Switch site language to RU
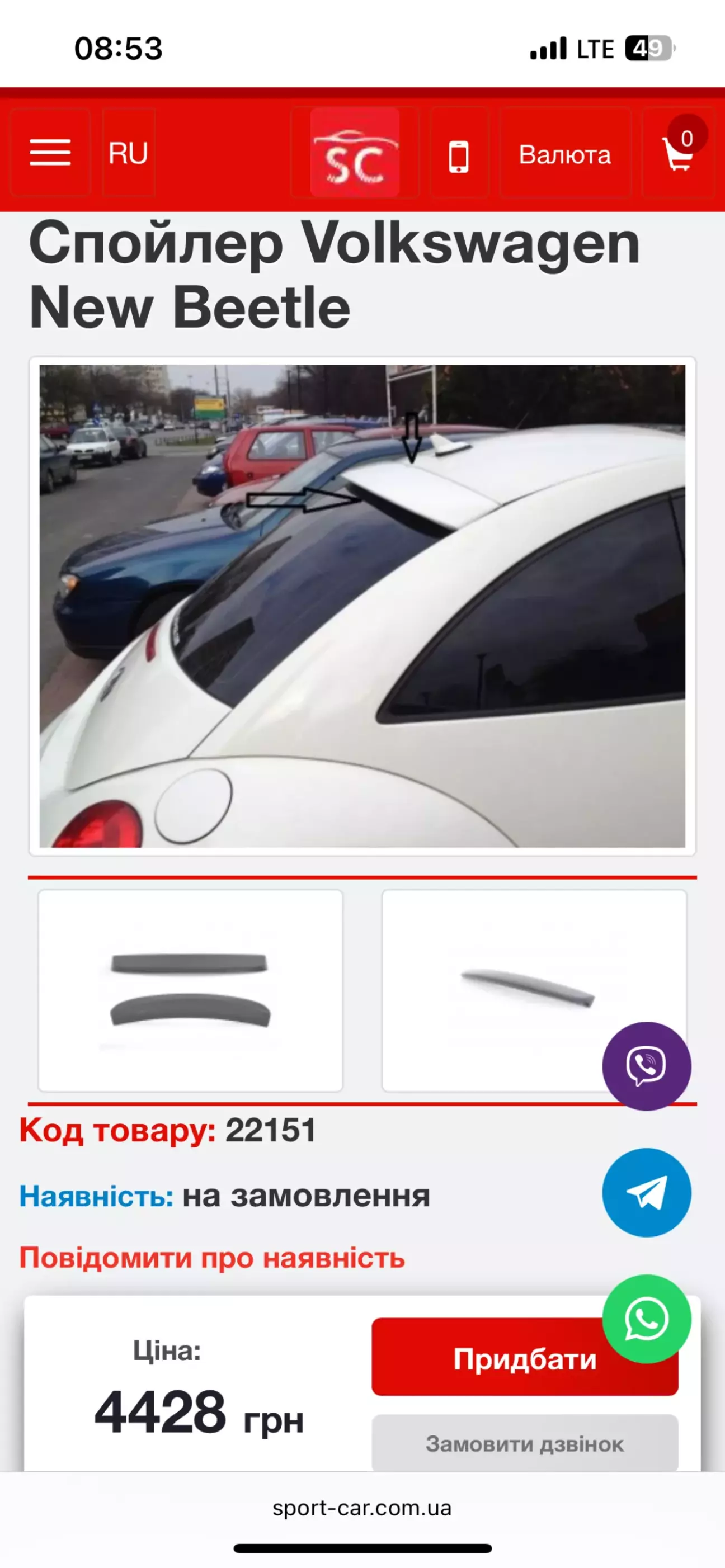This screenshot has height=1568, width=725. (x=129, y=152)
